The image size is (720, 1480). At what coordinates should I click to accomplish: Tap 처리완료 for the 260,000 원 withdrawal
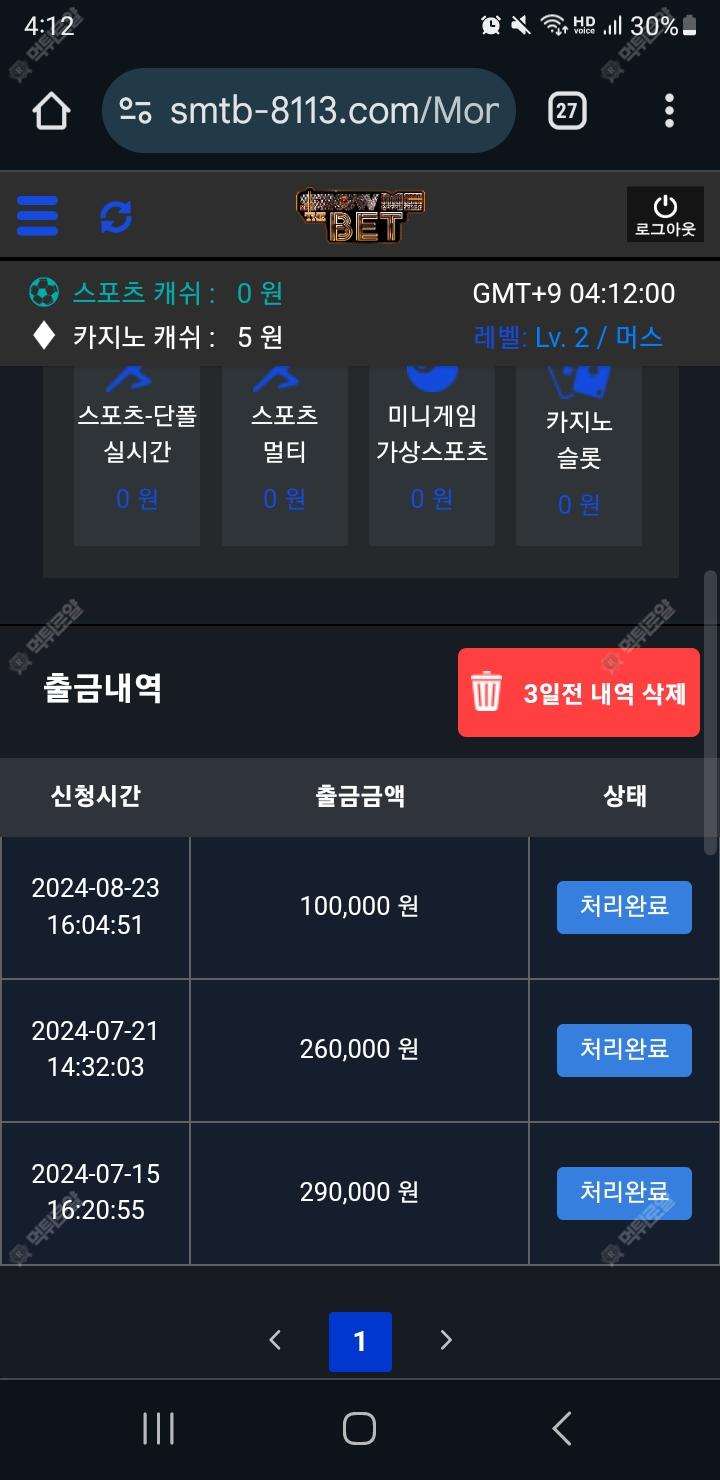click(x=624, y=1050)
